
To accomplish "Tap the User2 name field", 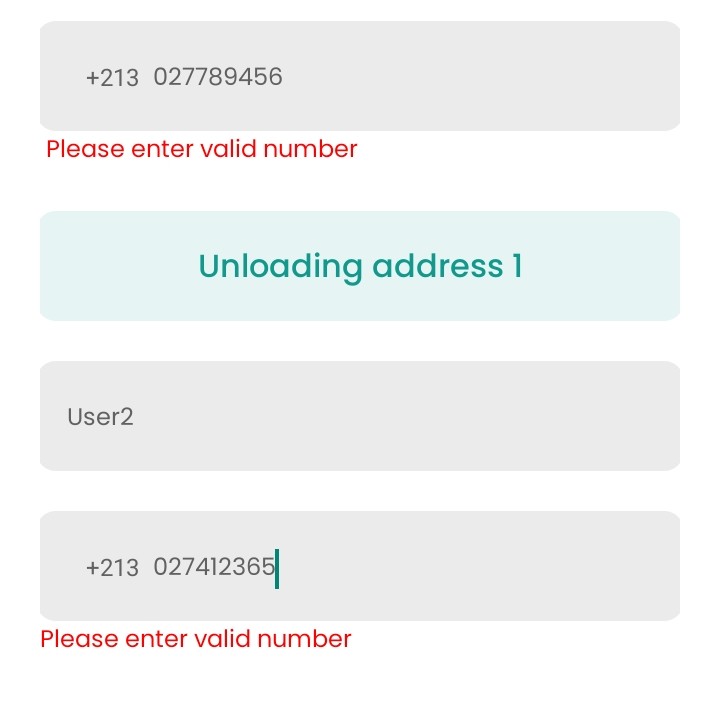I will [x=360, y=416].
